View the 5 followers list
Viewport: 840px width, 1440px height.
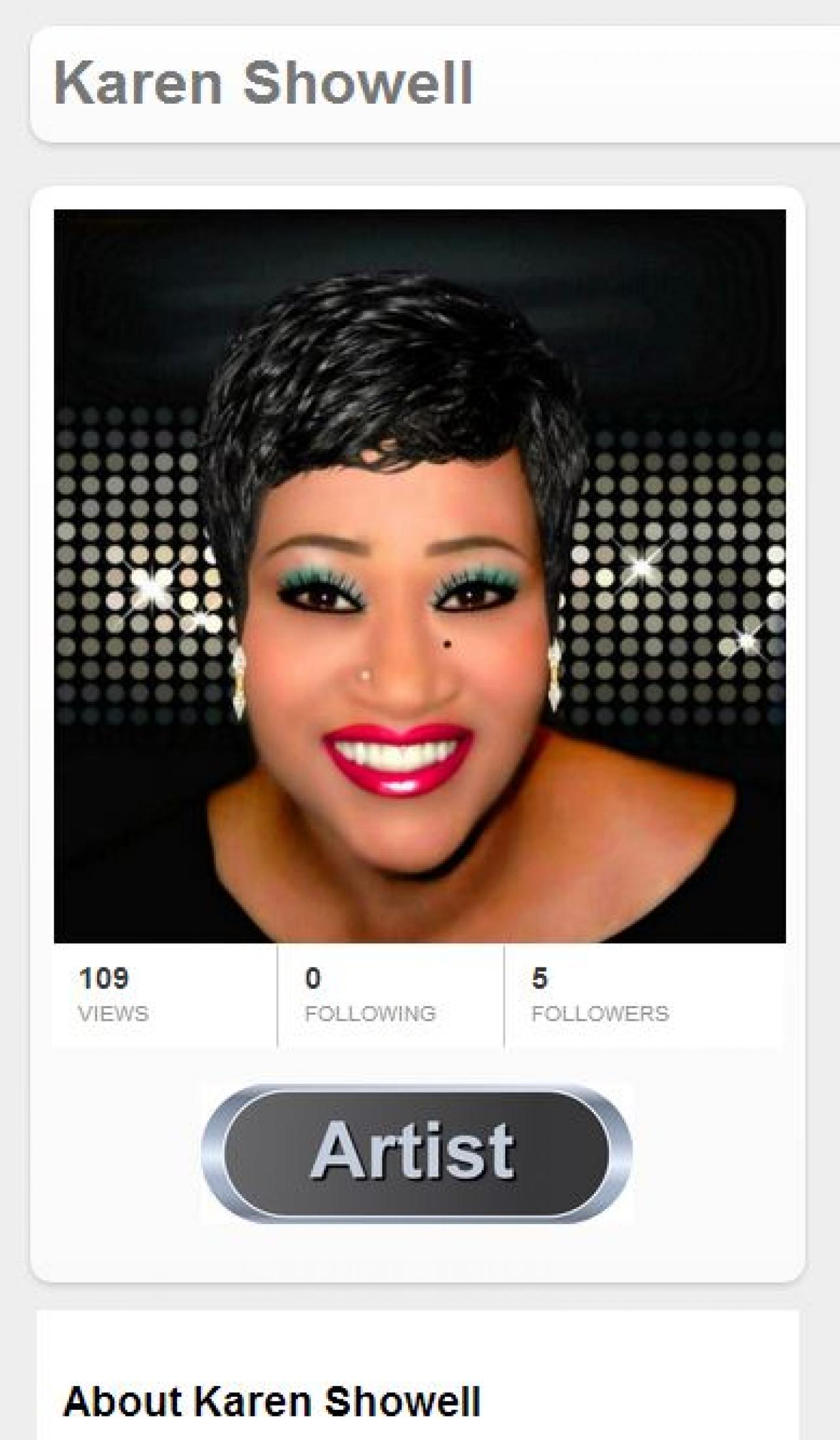pyautogui.click(x=599, y=995)
